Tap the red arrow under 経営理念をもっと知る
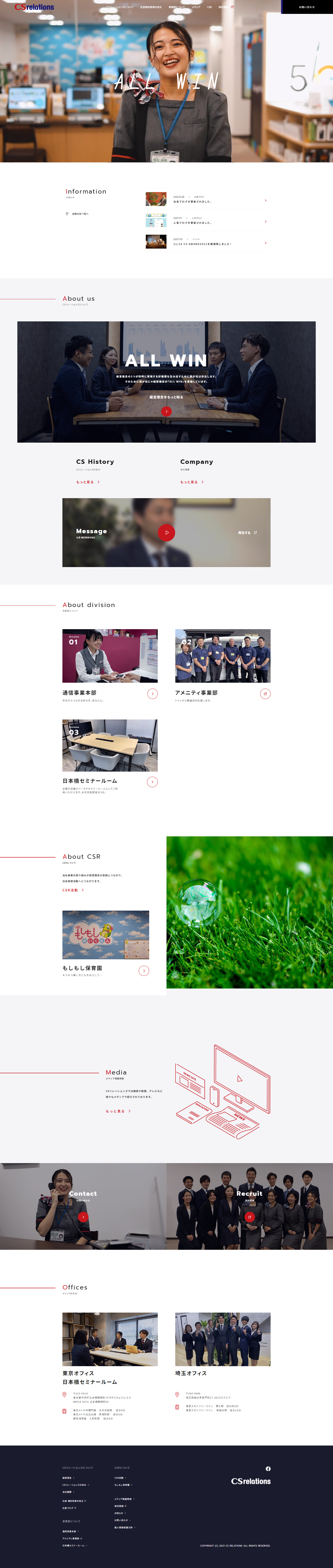The image size is (333, 1568). [x=166, y=411]
